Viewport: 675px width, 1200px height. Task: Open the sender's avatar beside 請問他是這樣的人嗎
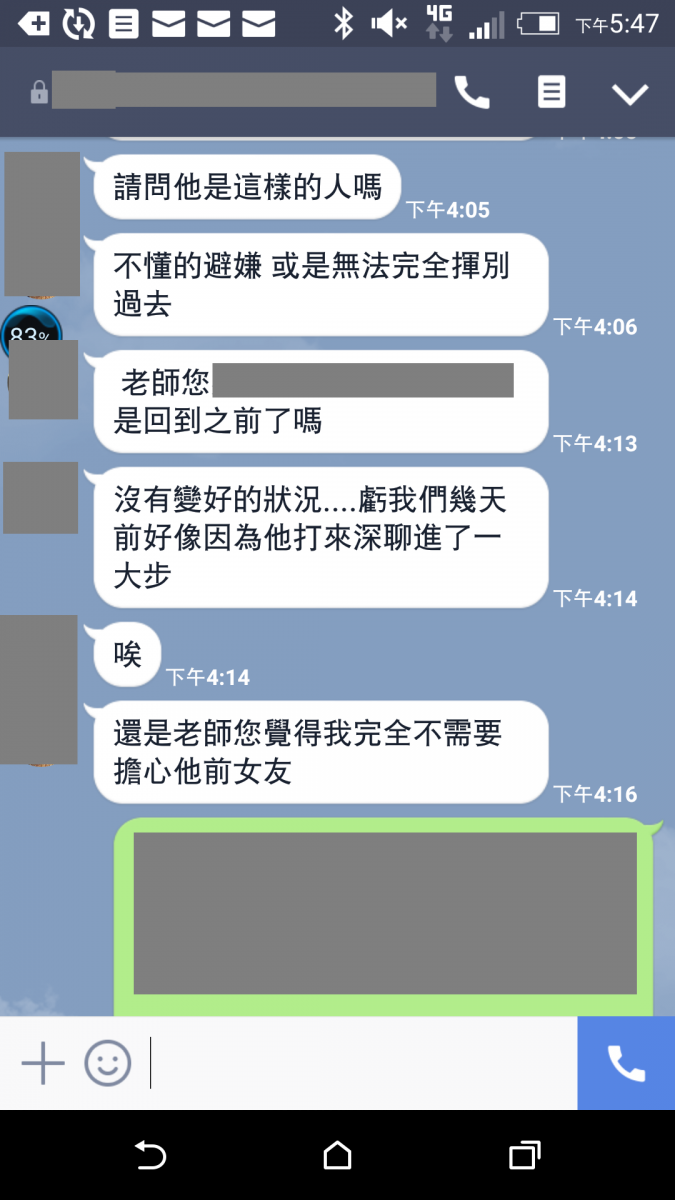tap(42, 222)
